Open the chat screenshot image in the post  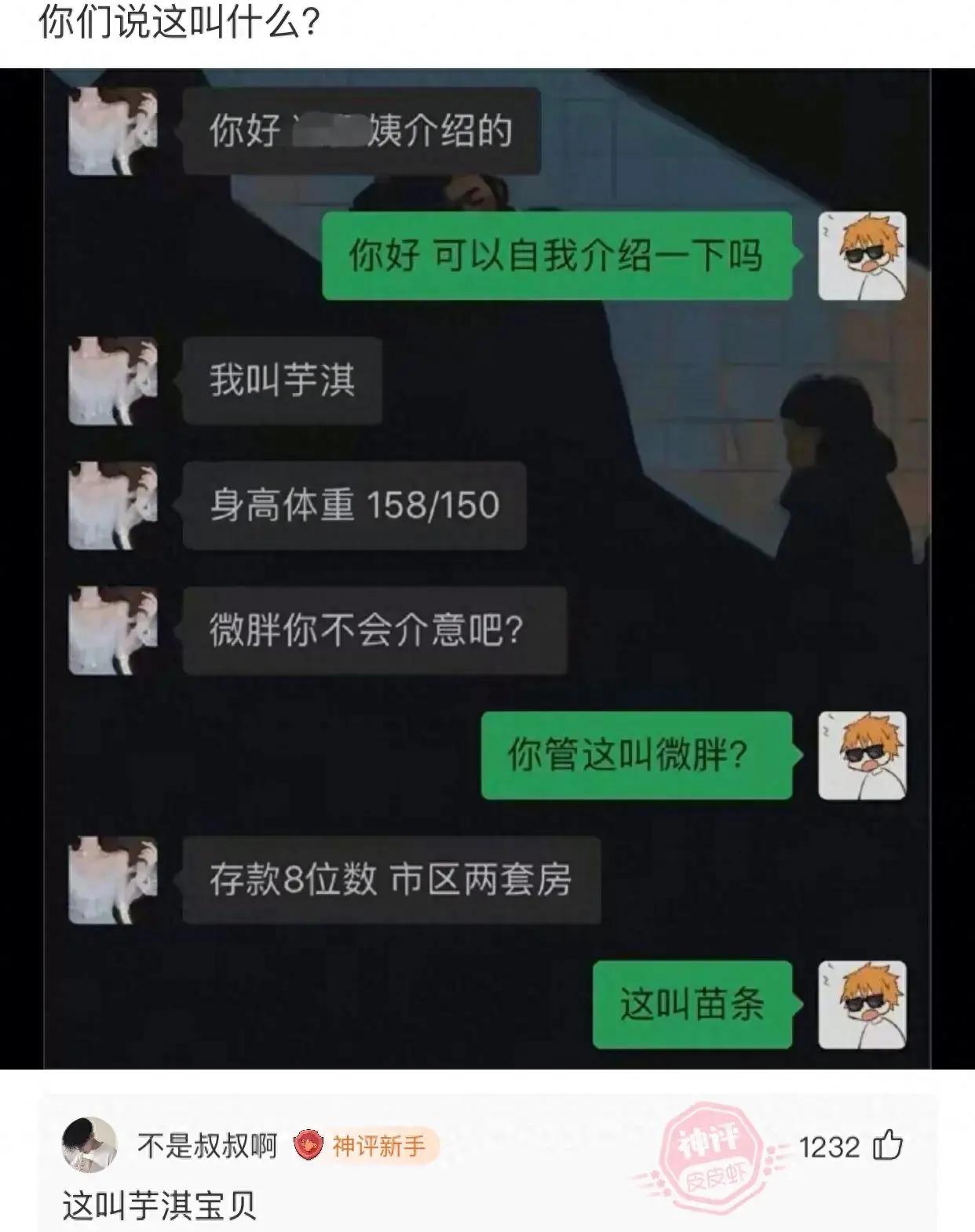coord(487,568)
